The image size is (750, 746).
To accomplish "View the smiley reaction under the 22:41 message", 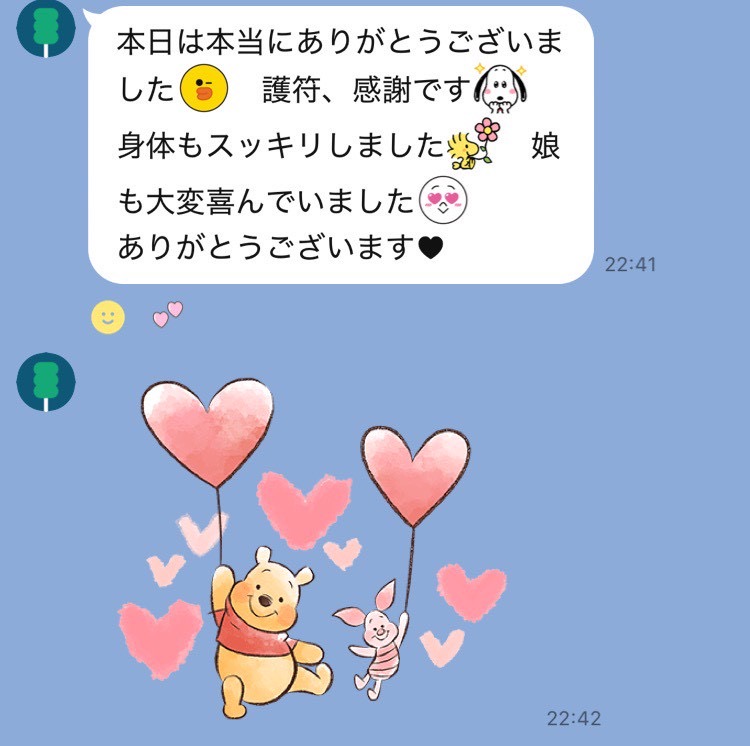I will (x=108, y=317).
